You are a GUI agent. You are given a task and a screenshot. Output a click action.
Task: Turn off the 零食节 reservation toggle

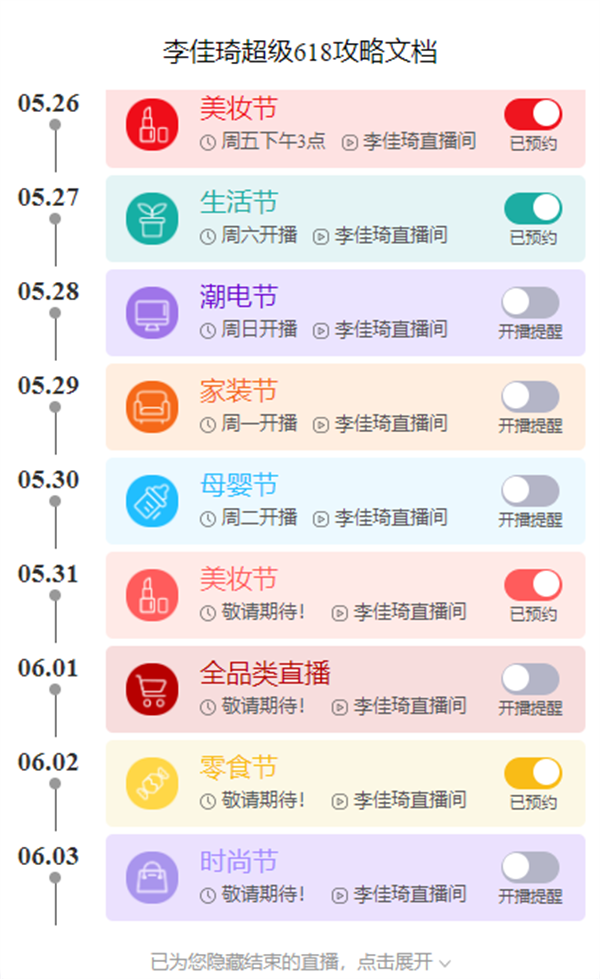532,773
